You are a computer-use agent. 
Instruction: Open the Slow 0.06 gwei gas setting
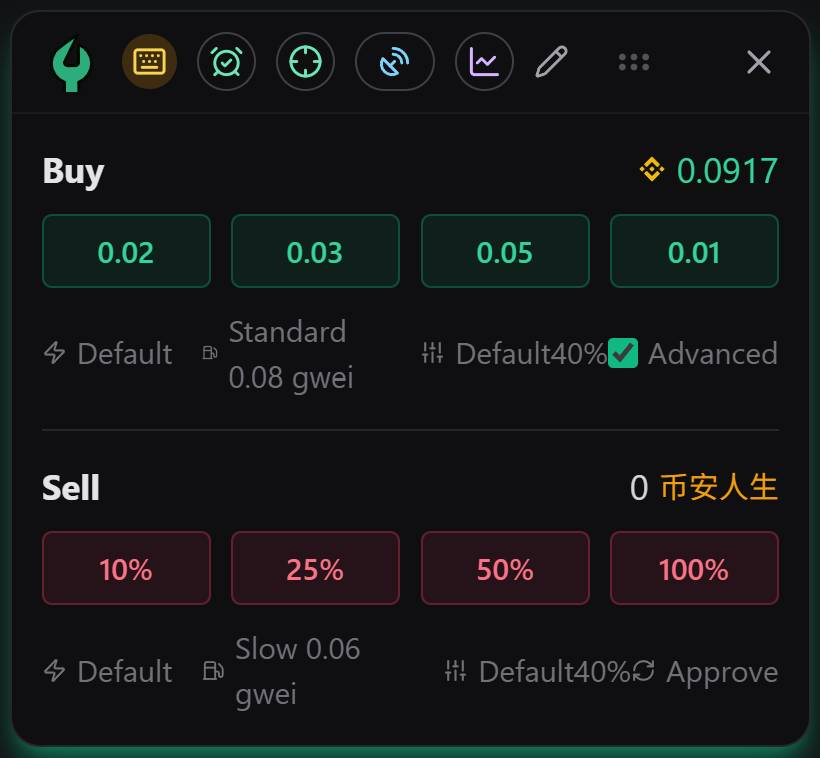281,671
